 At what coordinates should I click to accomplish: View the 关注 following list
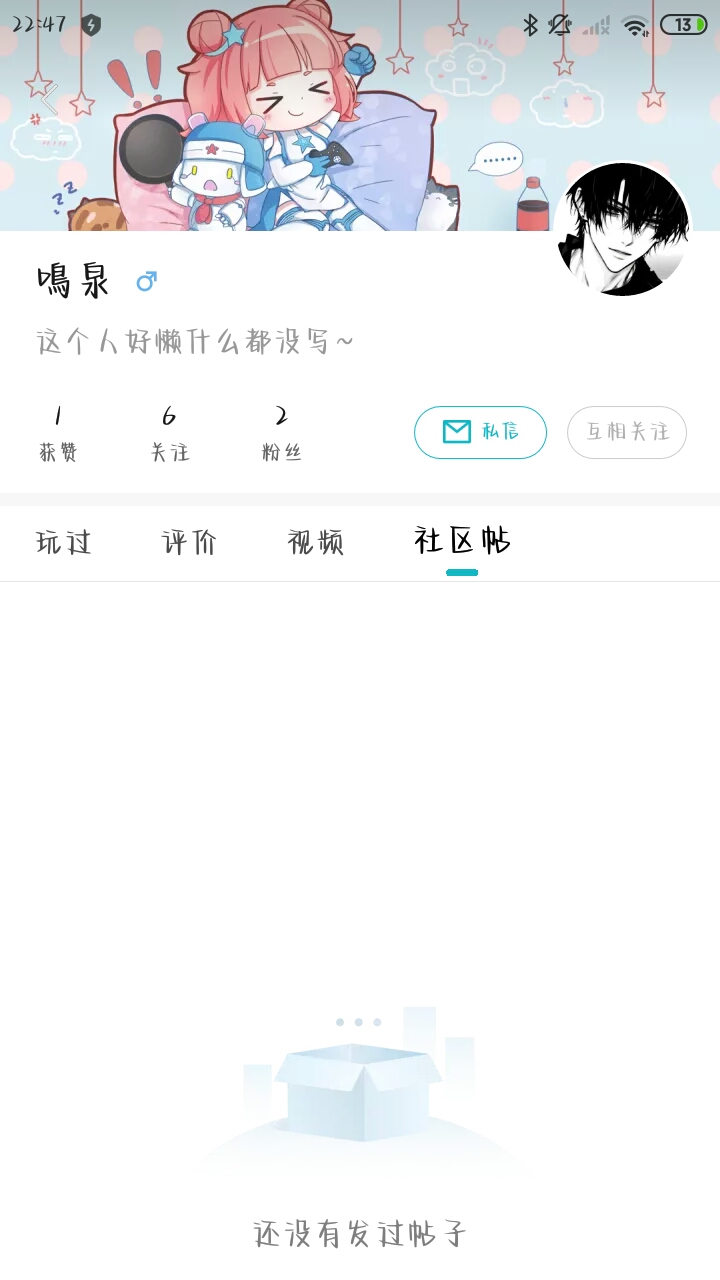tap(170, 433)
